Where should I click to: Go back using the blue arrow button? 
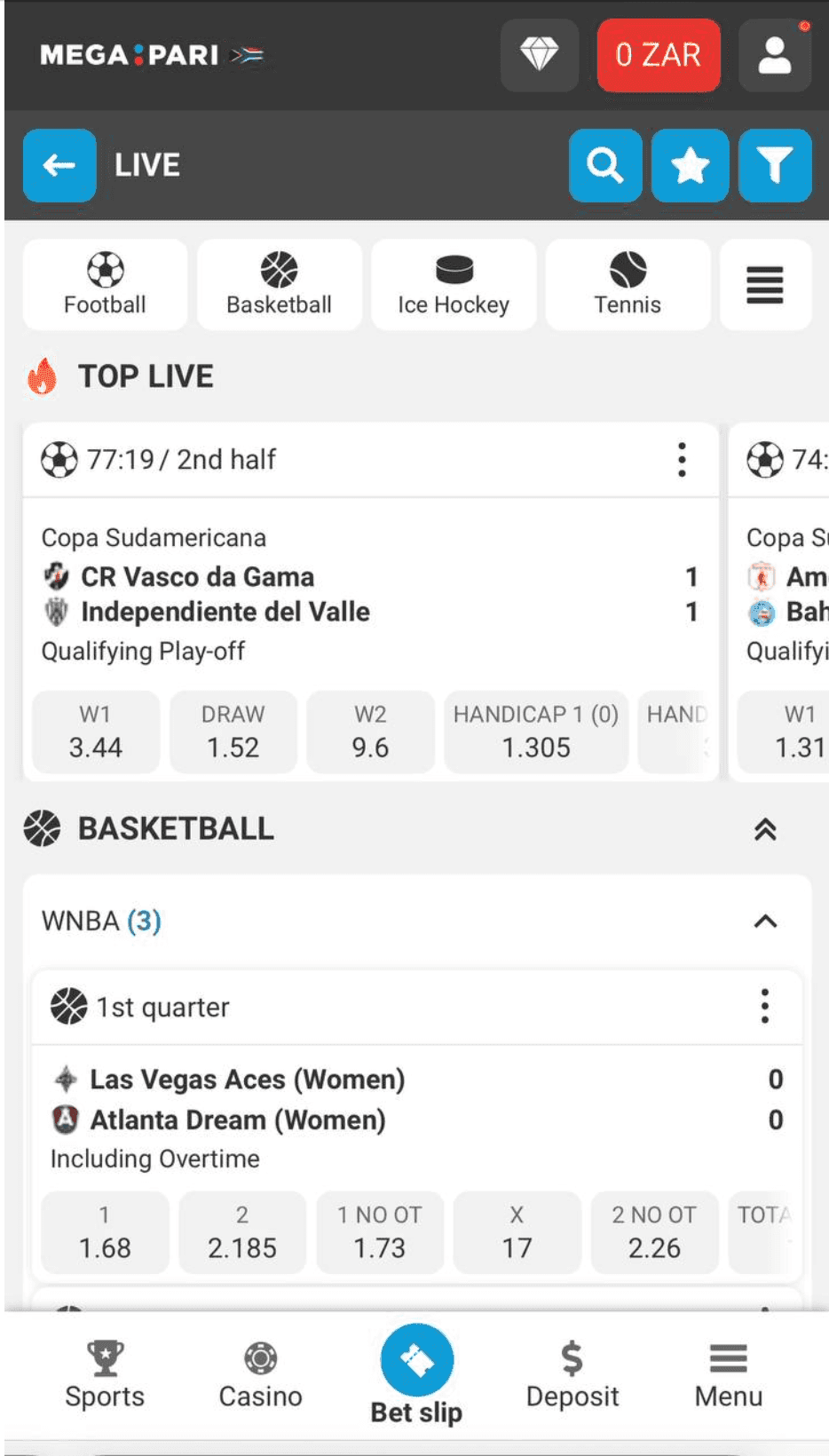pyautogui.click(x=59, y=165)
